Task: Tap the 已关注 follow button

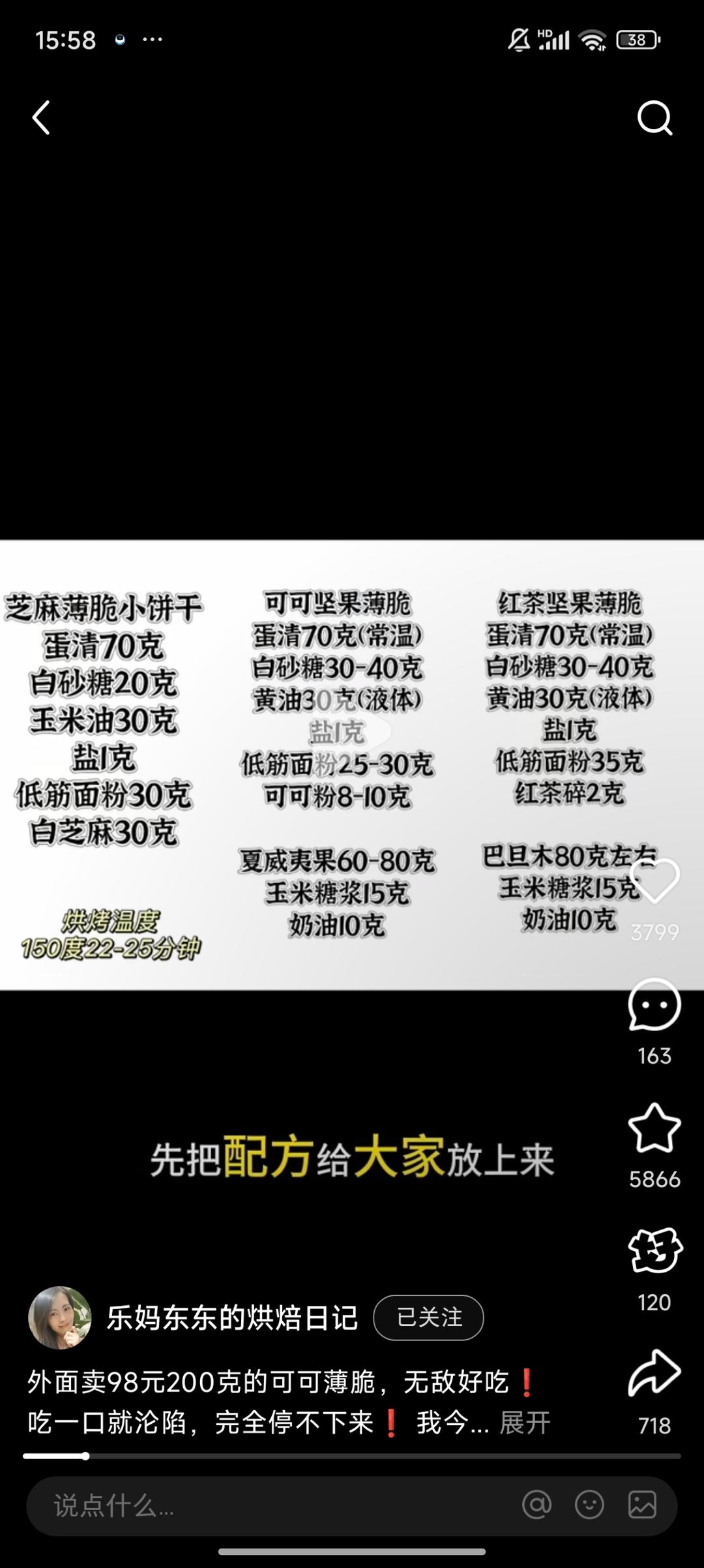Action: pos(428,1318)
